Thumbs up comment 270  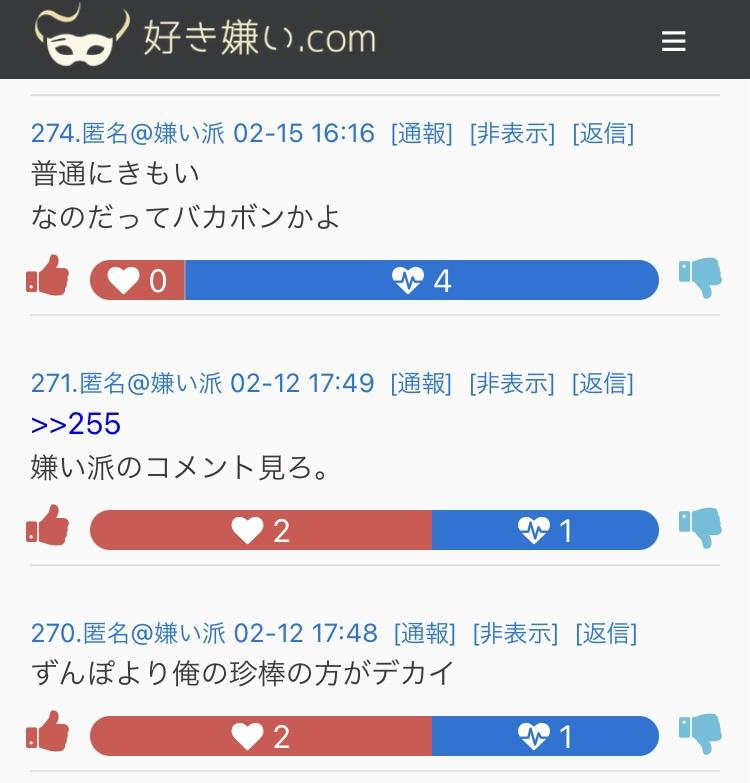tap(48, 733)
